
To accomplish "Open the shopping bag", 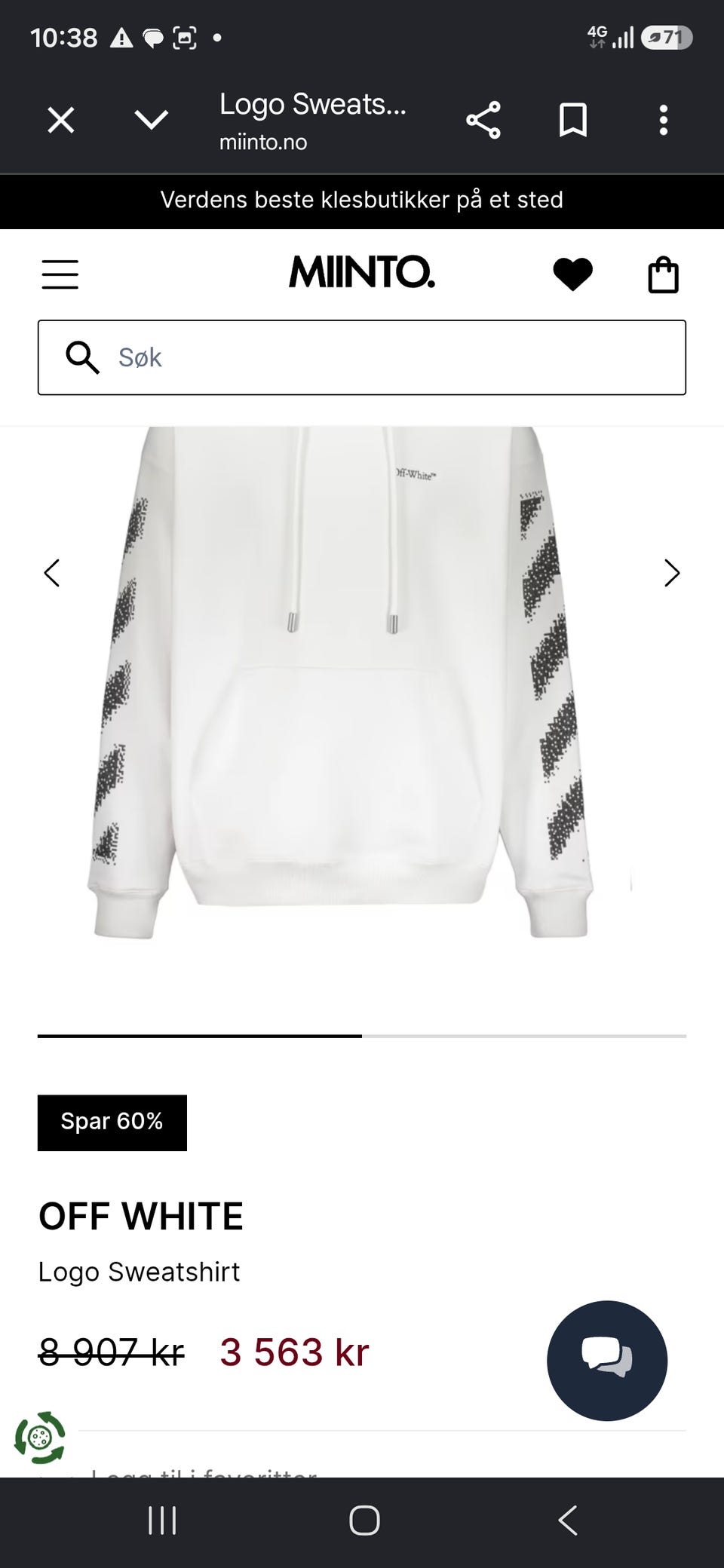I will coord(664,274).
